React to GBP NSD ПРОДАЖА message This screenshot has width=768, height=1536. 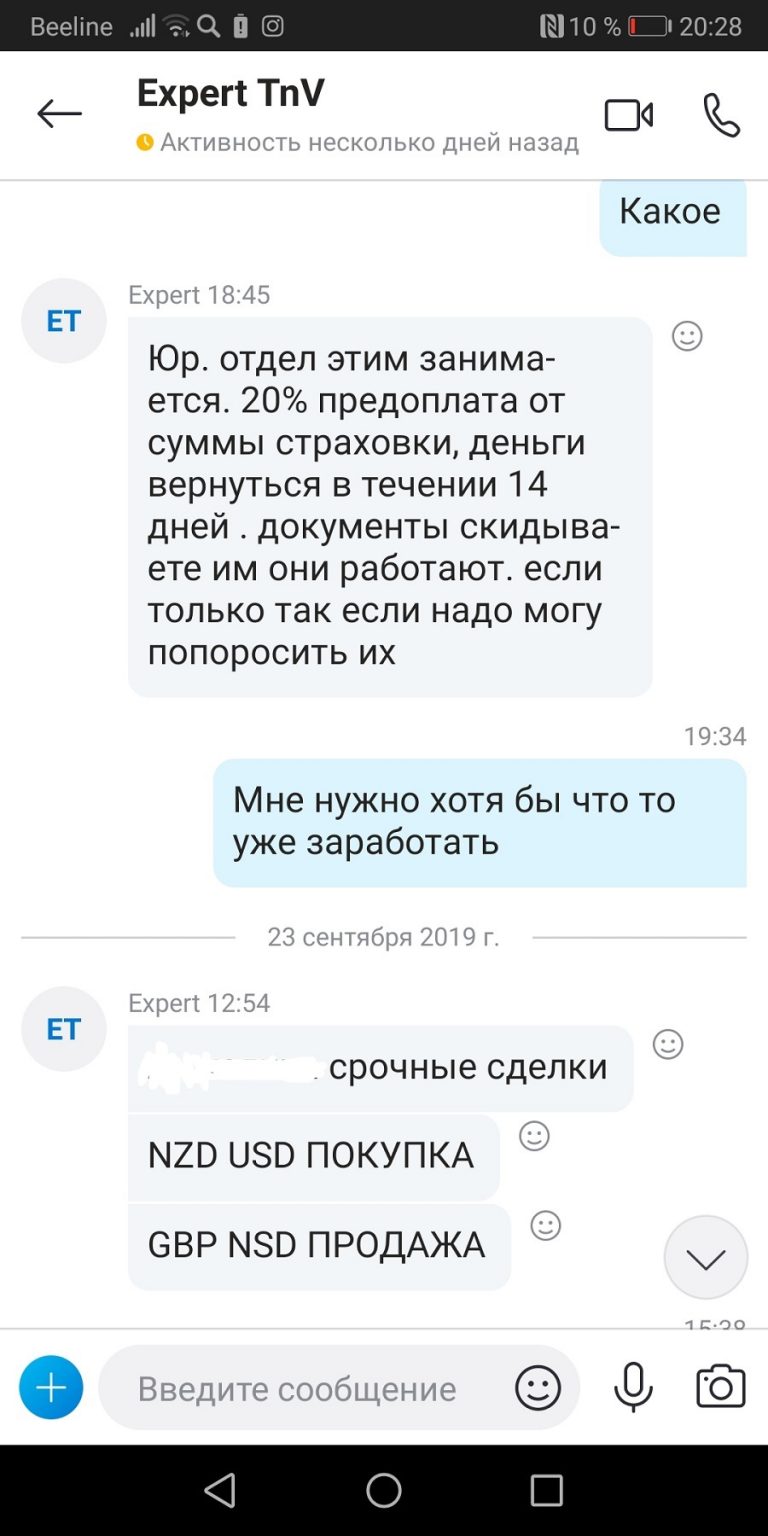click(x=546, y=1226)
